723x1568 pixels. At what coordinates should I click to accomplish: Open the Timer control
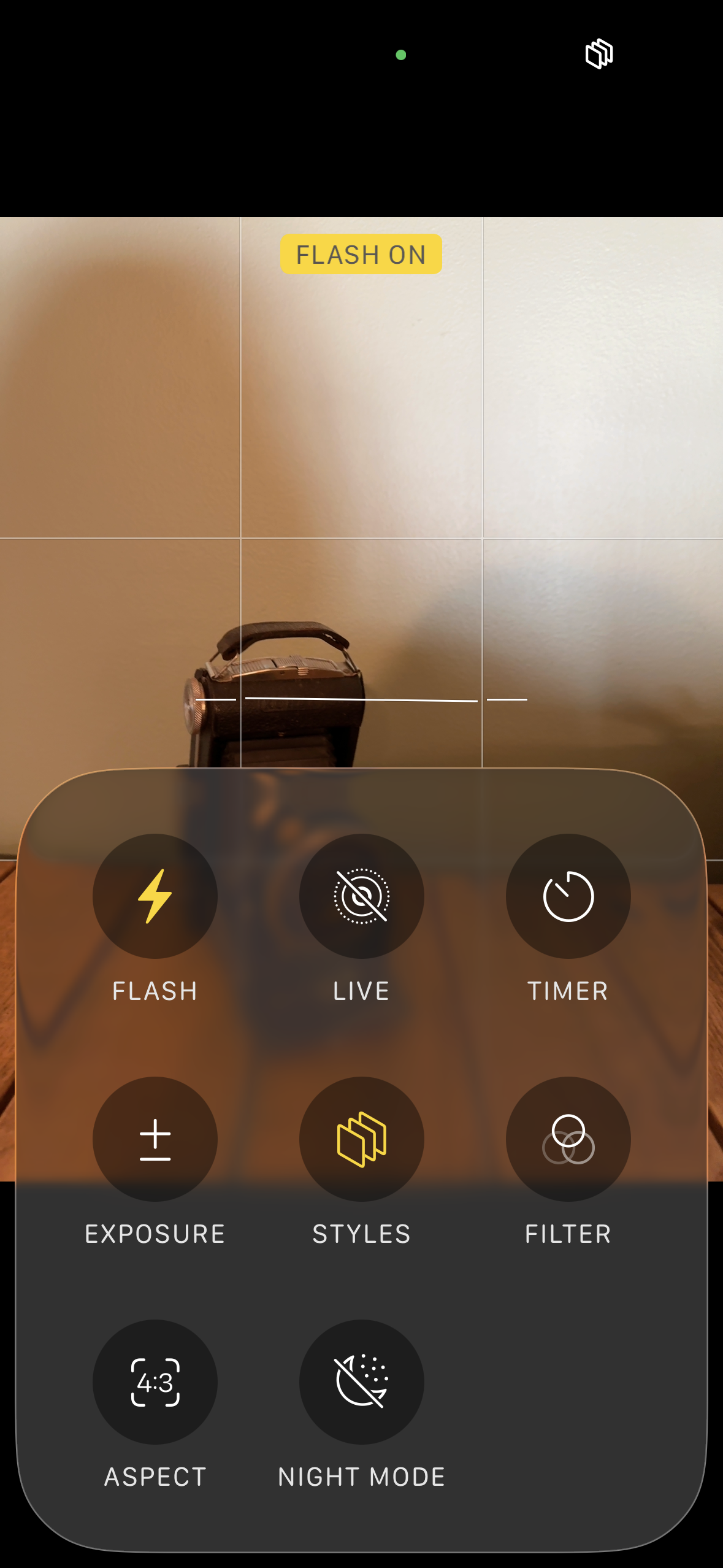click(568, 896)
